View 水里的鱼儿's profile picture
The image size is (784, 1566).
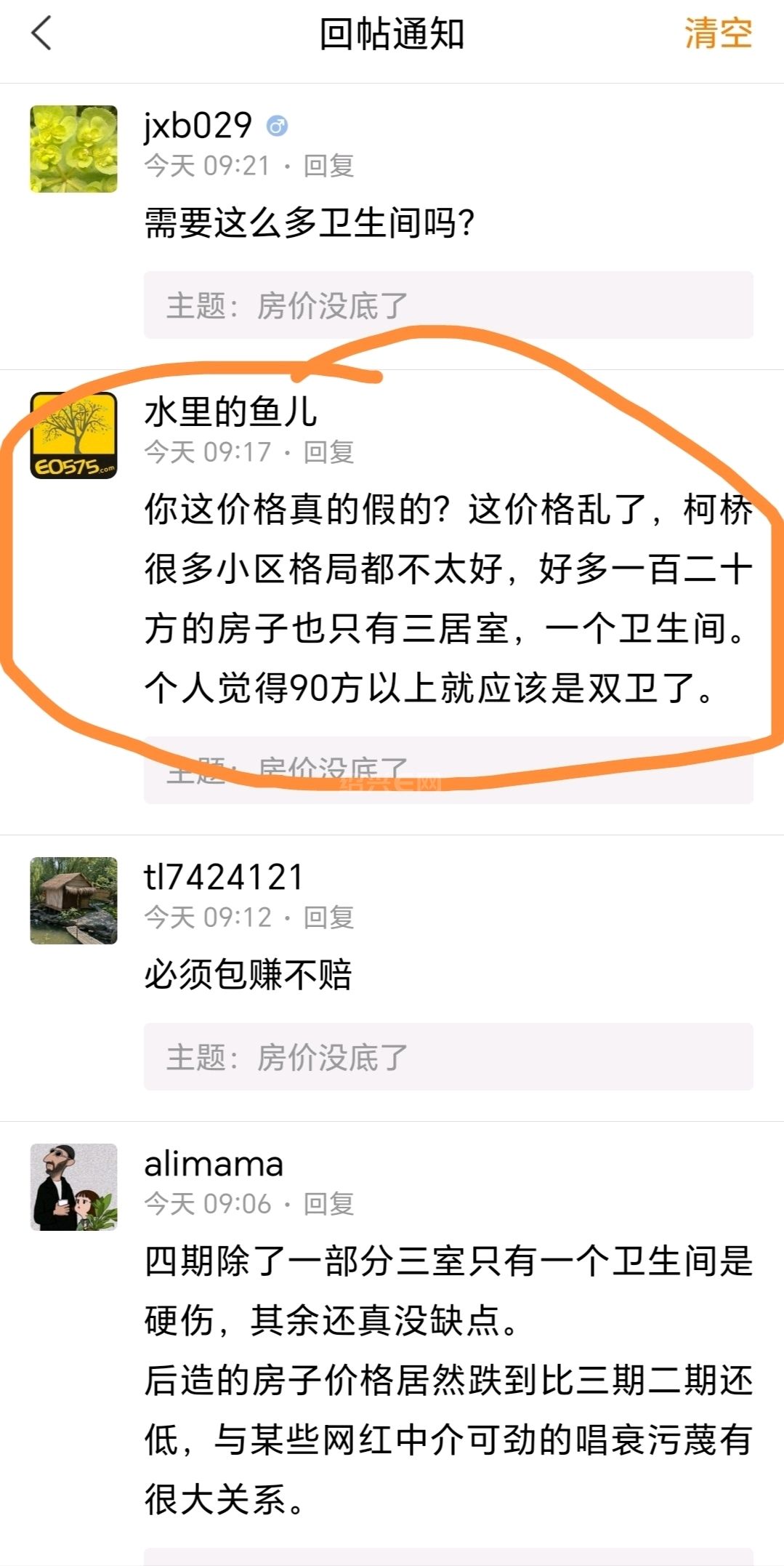point(73,435)
